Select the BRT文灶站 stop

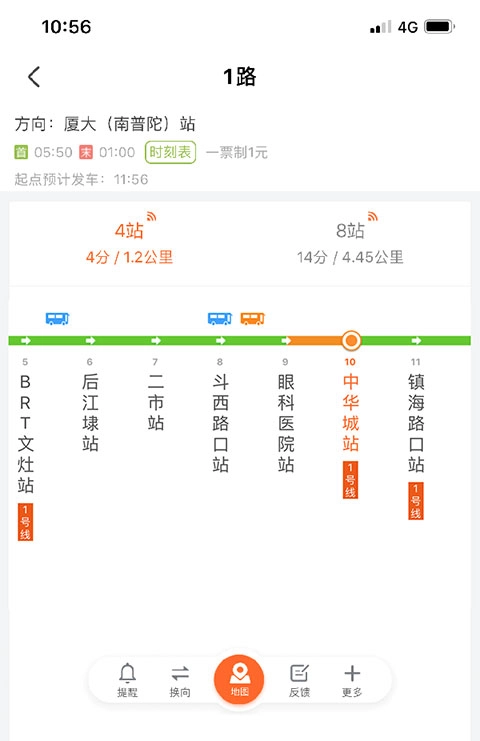pos(25,433)
